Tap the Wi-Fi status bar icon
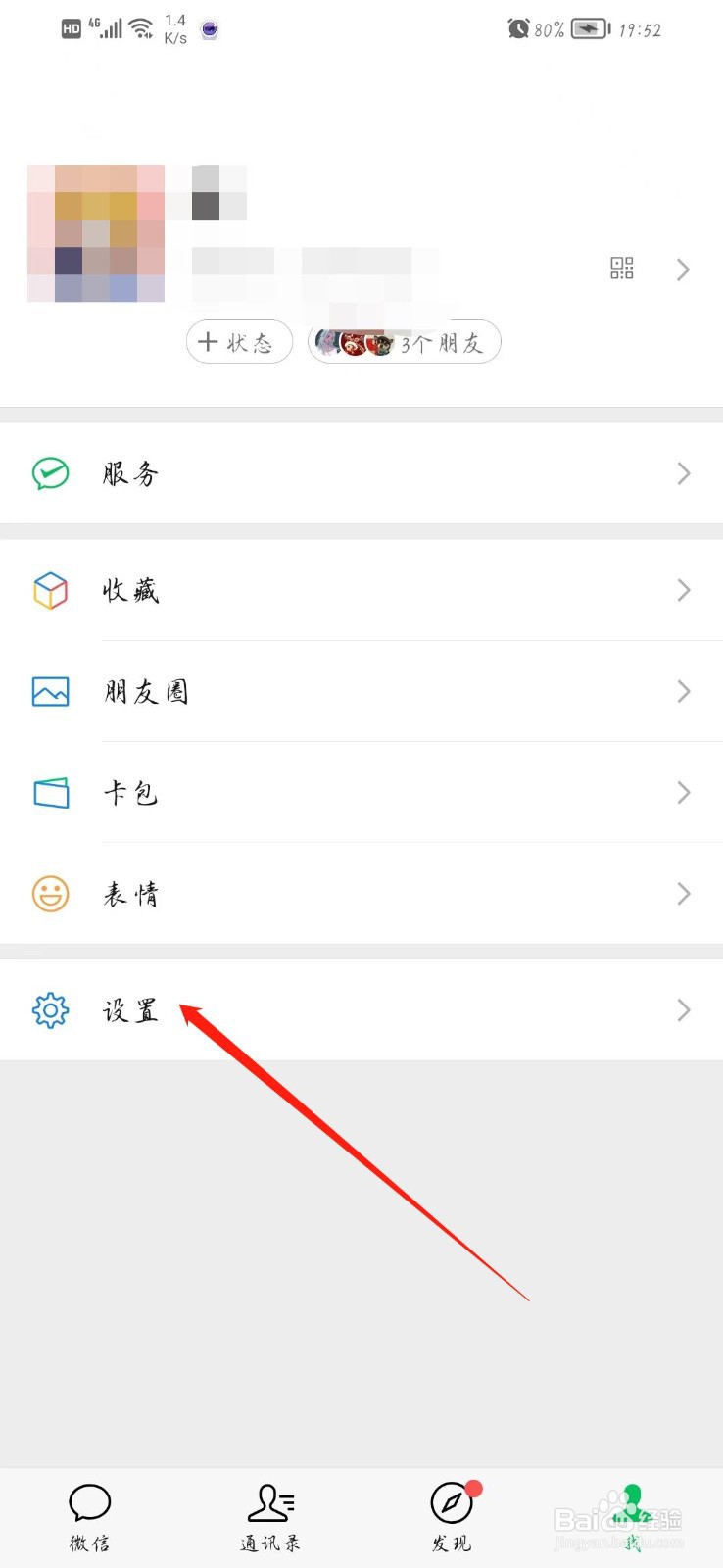Image resolution: width=723 pixels, height=1568 pixels. [140, 26]
